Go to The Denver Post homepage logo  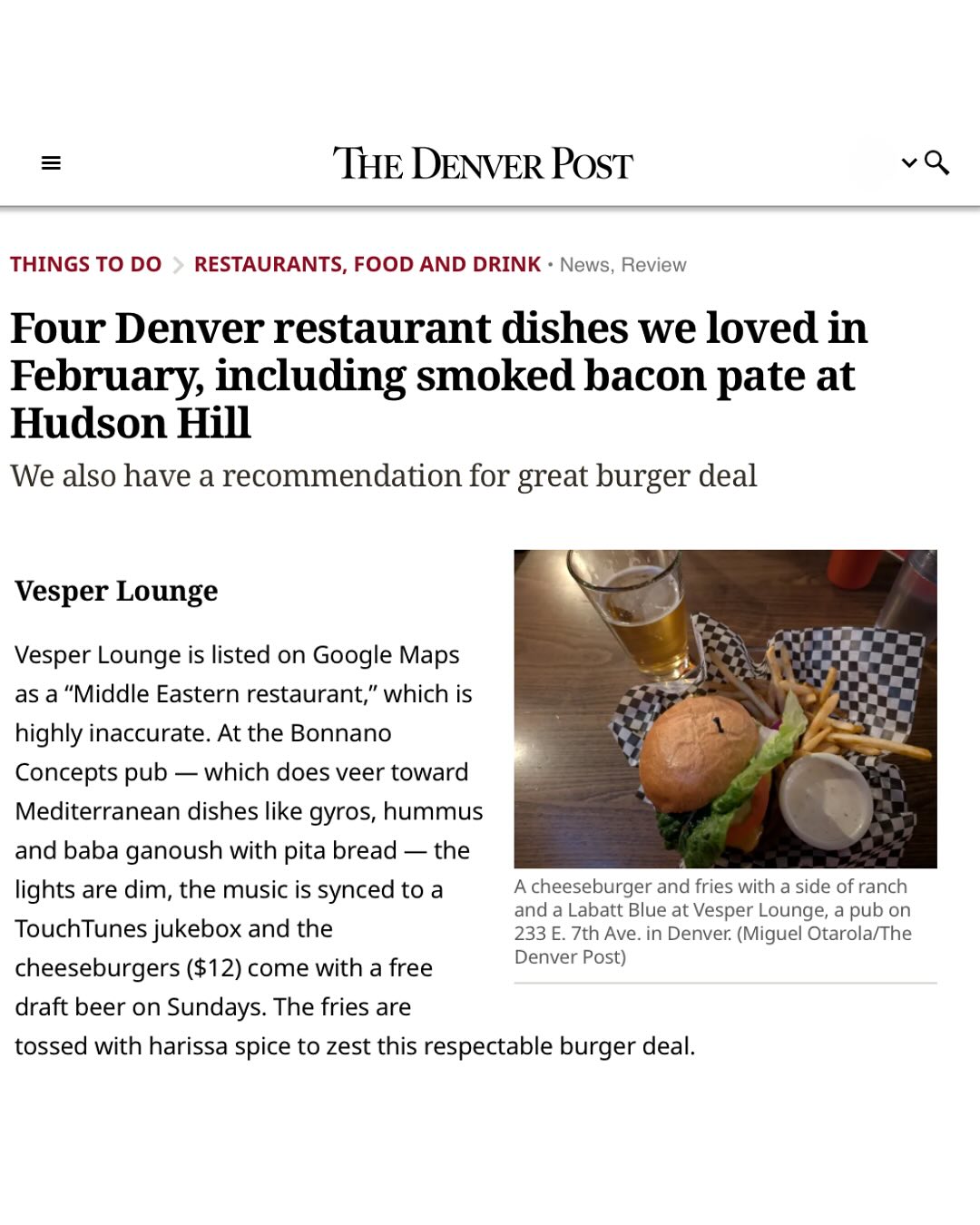tap(482, 164)
